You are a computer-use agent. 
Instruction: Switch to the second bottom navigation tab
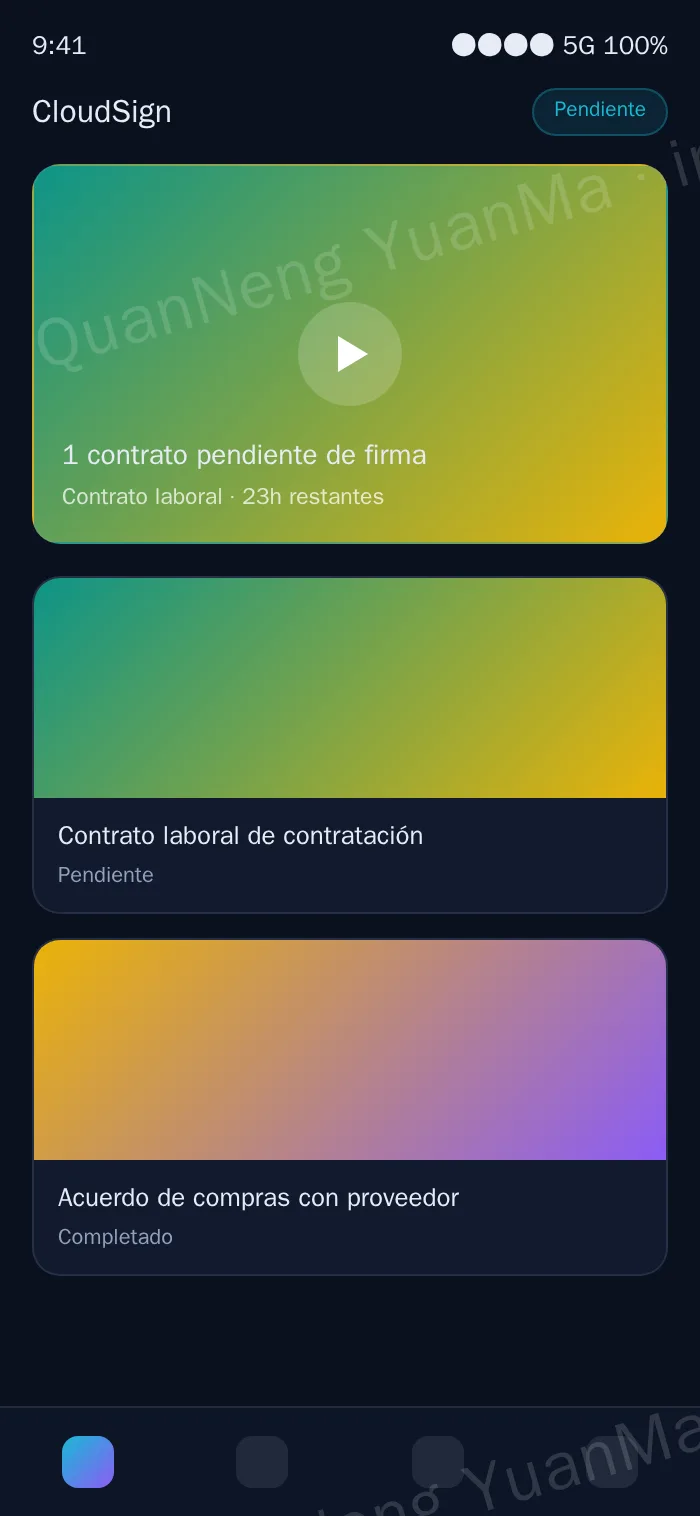tap(262, 1462)
